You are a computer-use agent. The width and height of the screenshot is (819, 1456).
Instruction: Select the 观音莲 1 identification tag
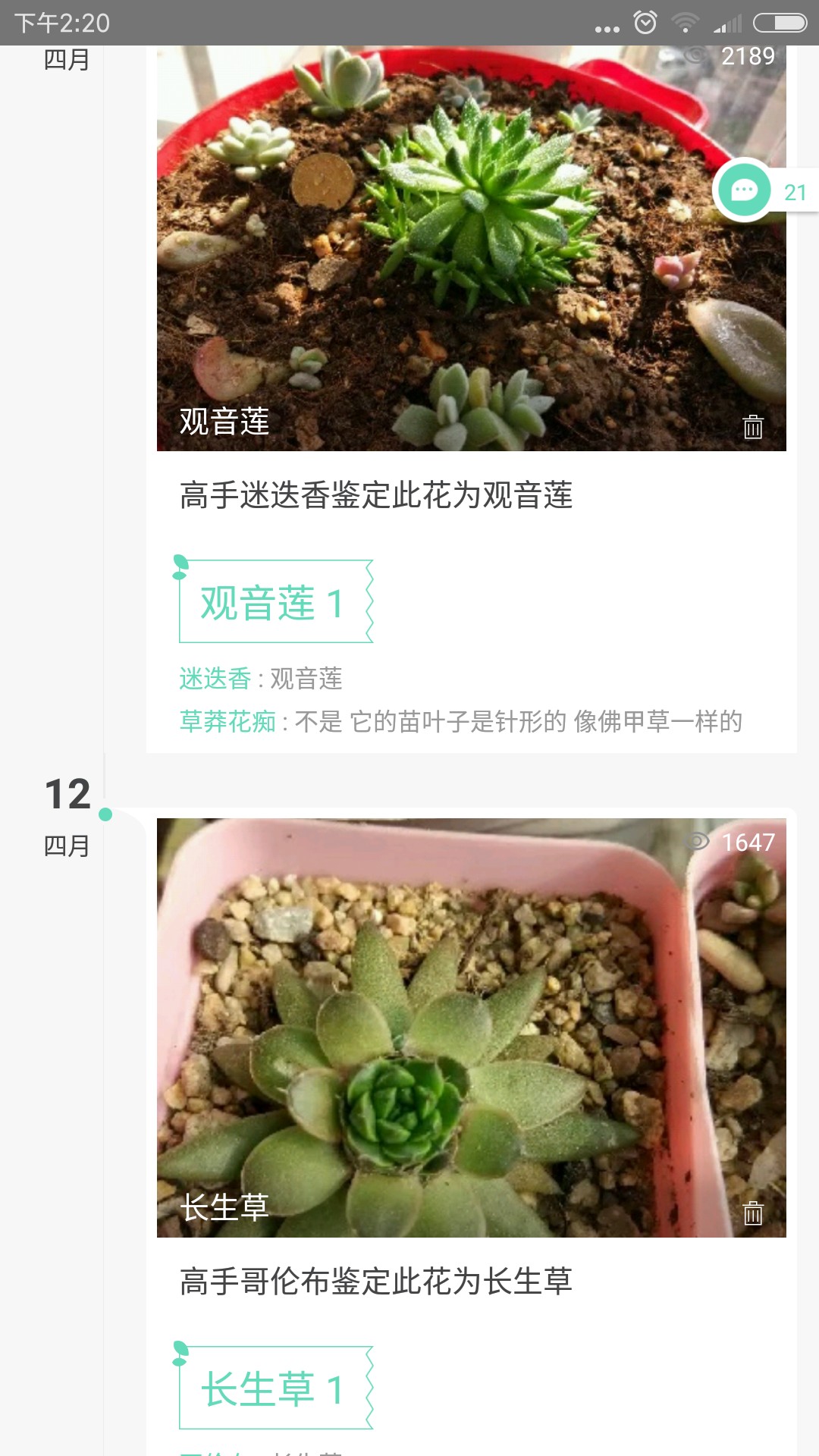(x=275, y=603)
